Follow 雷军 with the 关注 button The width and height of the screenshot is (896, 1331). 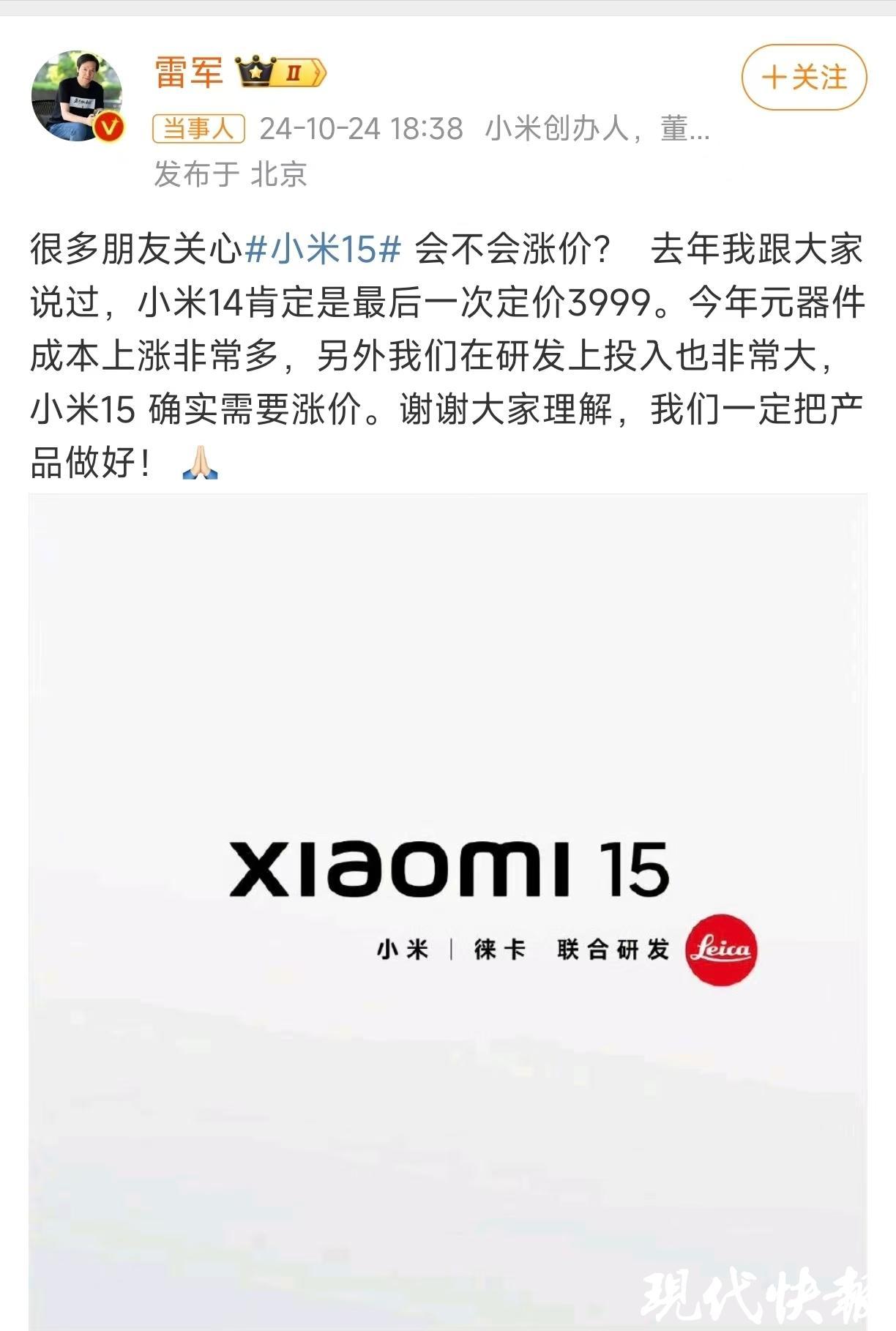tap(804, 77)
